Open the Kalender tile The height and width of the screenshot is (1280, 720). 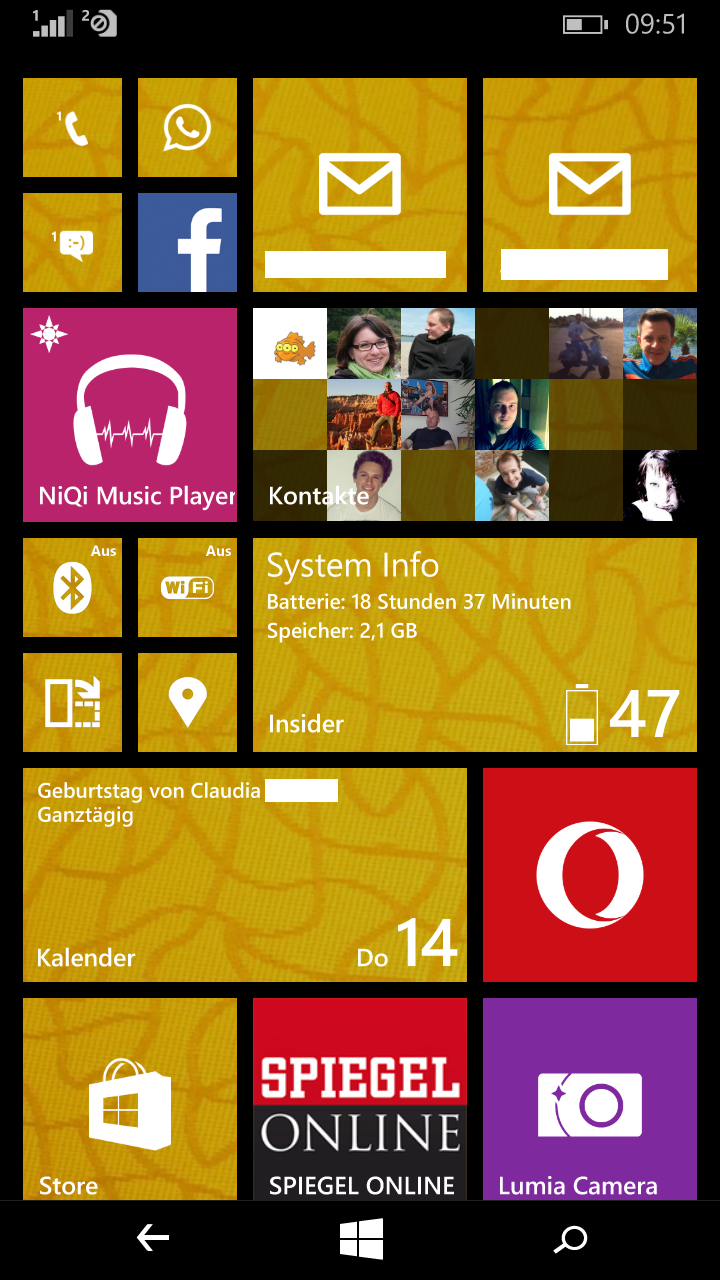[x=245, y=875]
